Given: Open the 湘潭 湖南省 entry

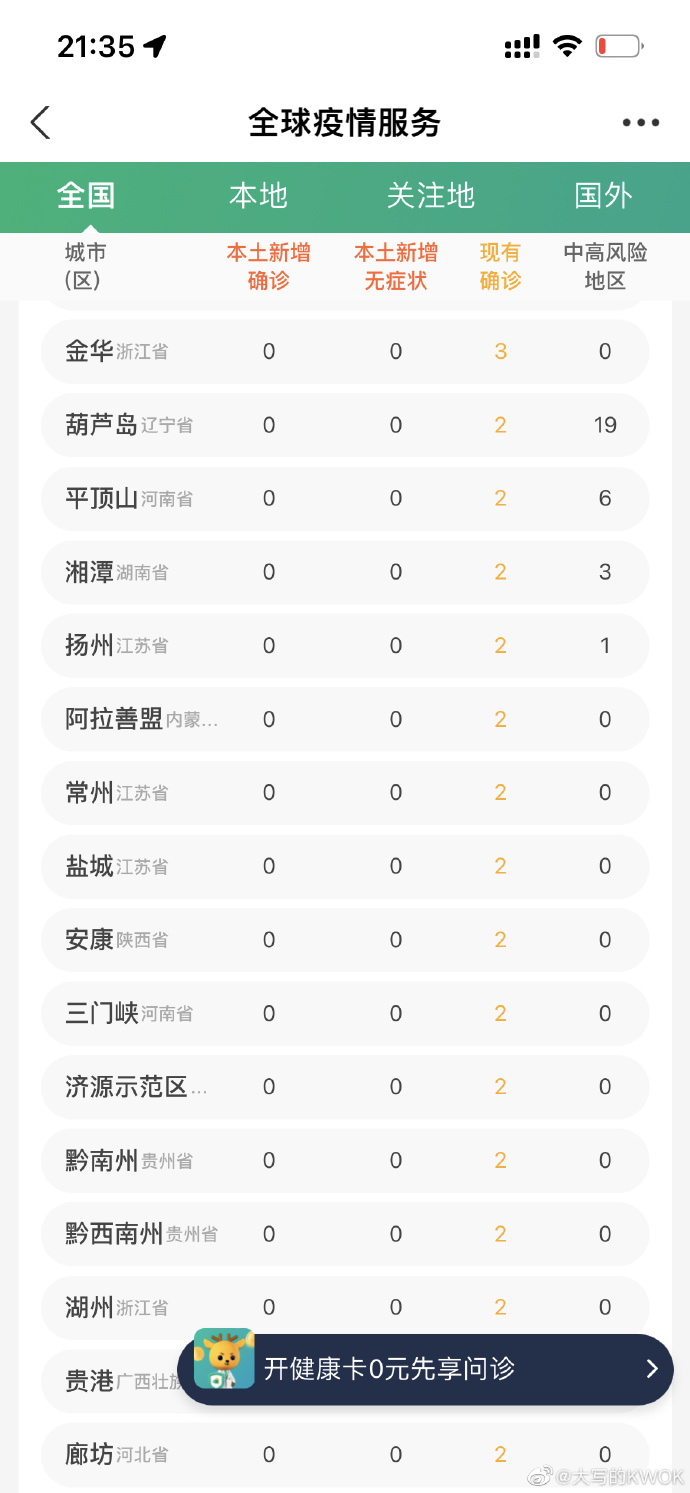Looking at the screenshot, I should tap(345, 572).
